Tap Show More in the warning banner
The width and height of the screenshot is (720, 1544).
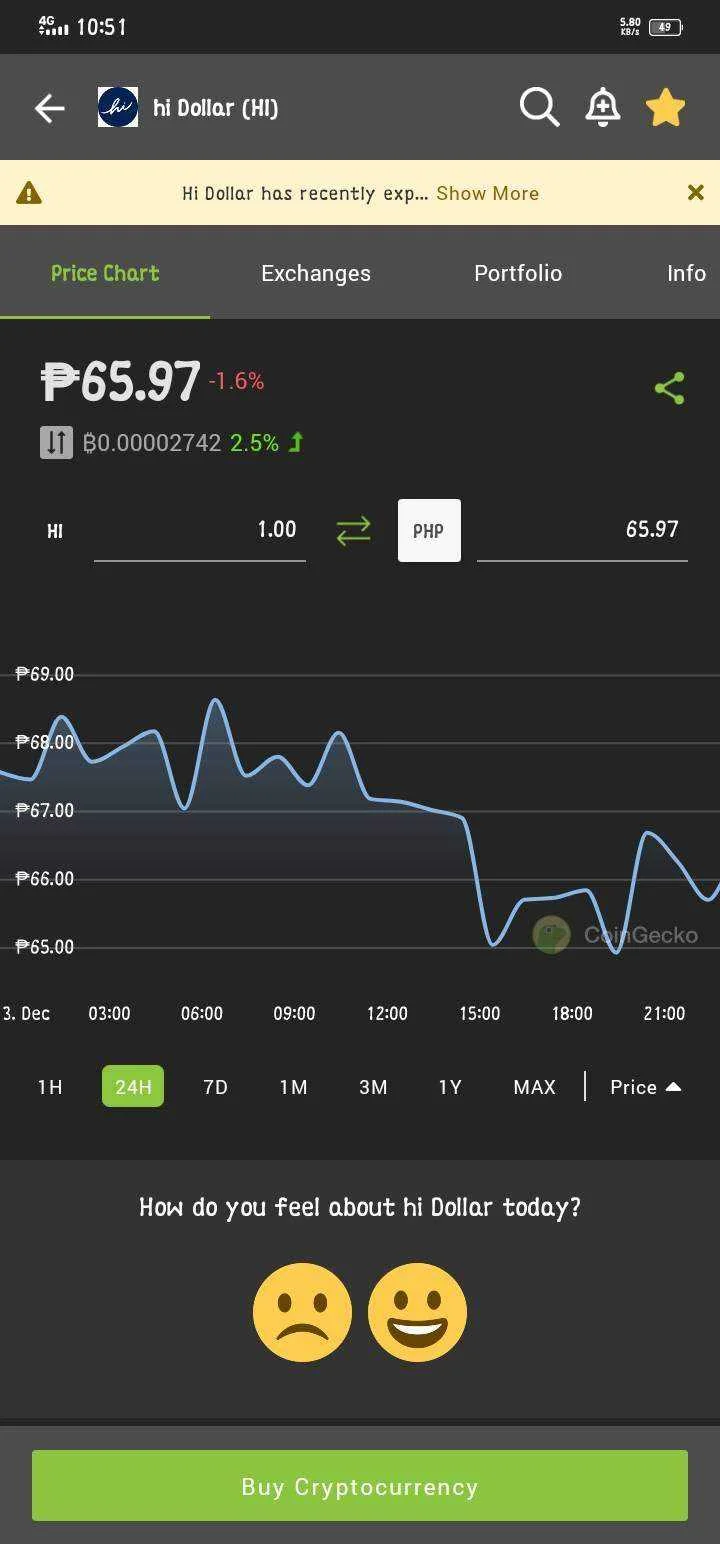tap(487, 193)
